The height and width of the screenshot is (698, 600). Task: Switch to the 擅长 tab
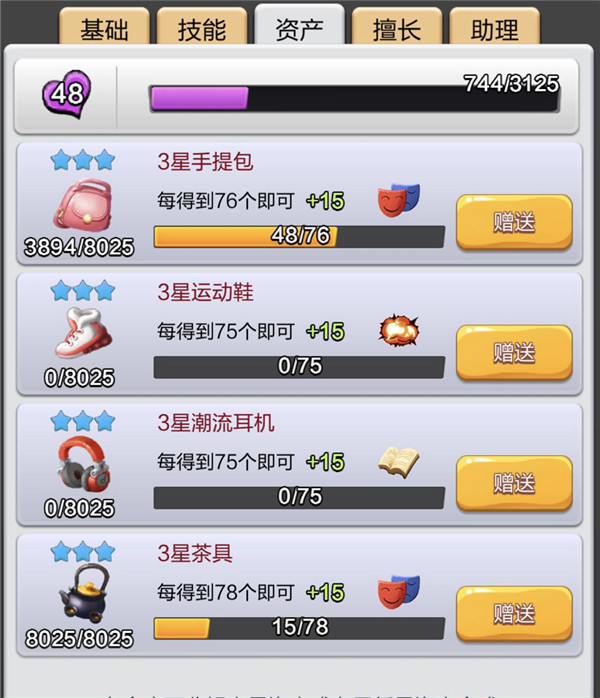coord(396,29)
